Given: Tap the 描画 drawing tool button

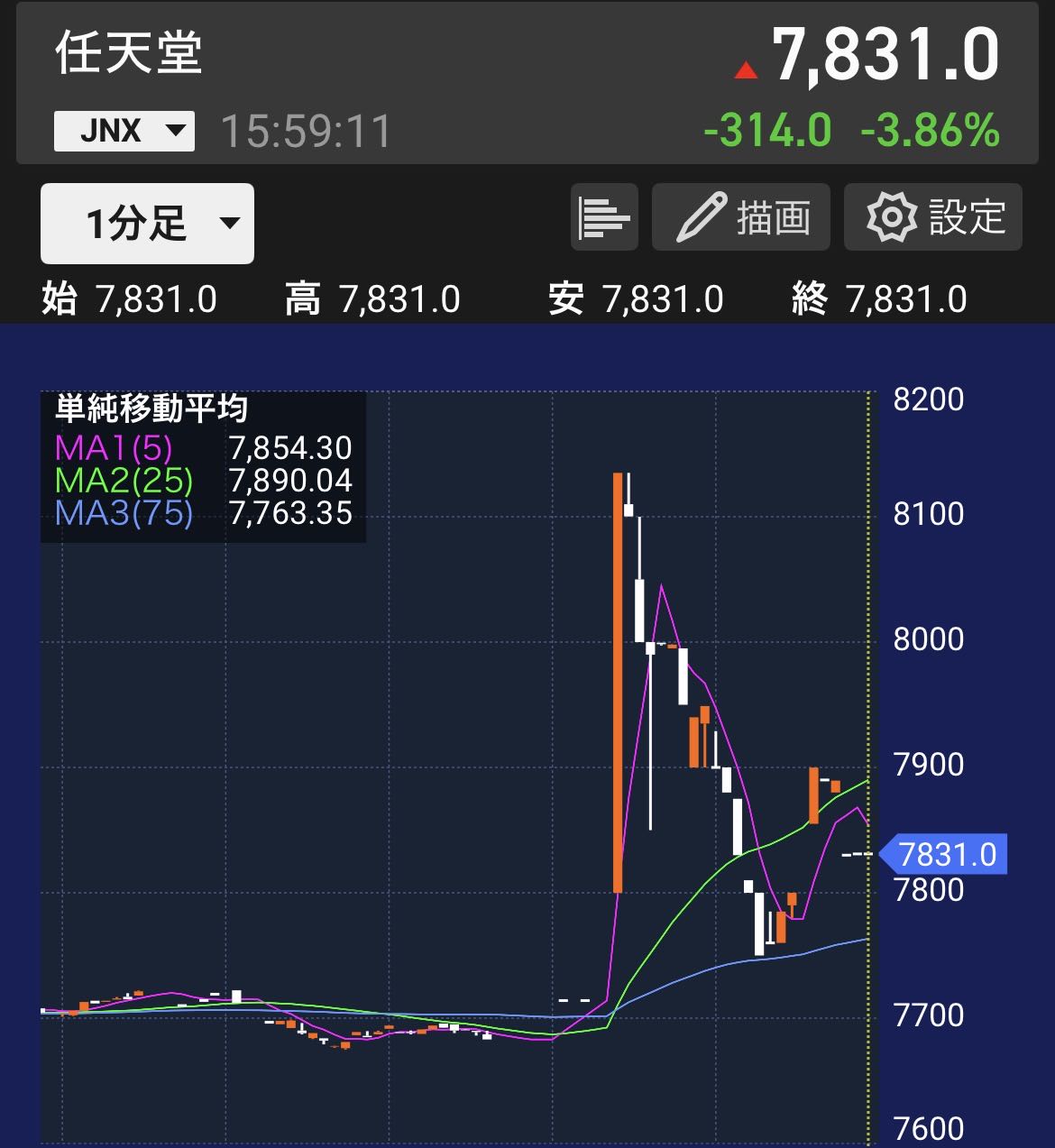Looking at the screenshot, I should click(741, 217).
